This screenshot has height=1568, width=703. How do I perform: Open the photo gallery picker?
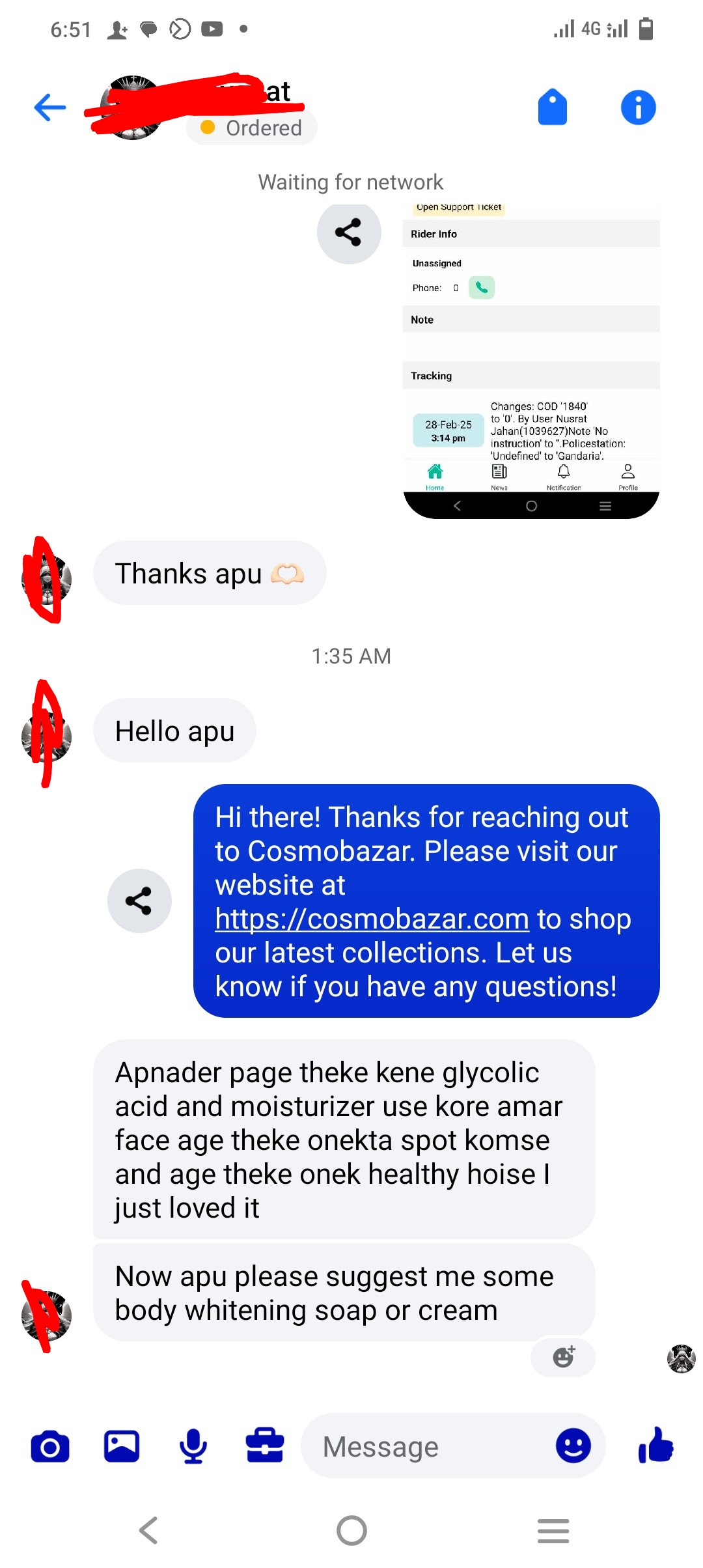click(x=122, y=1447)
